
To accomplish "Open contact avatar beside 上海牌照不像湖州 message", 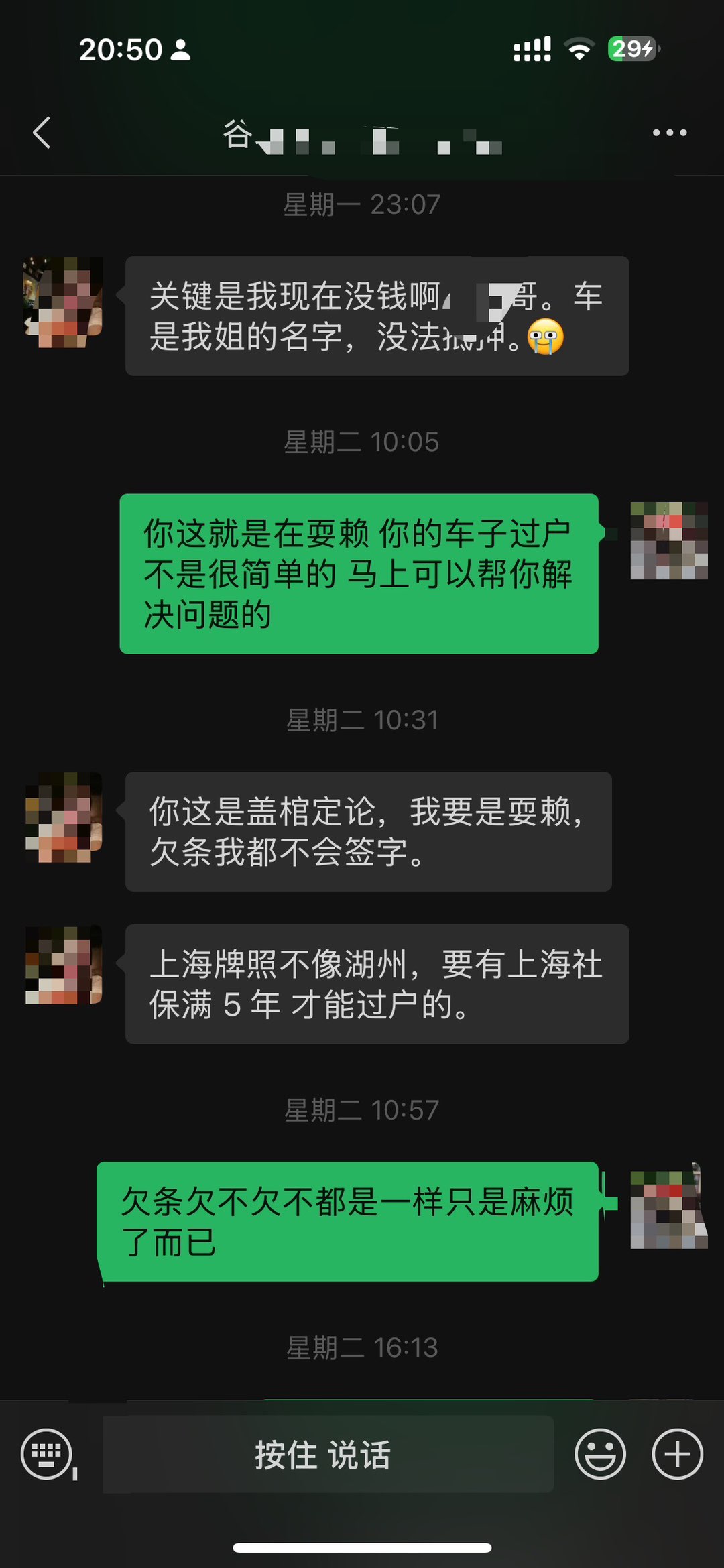I will pos(64,965).
